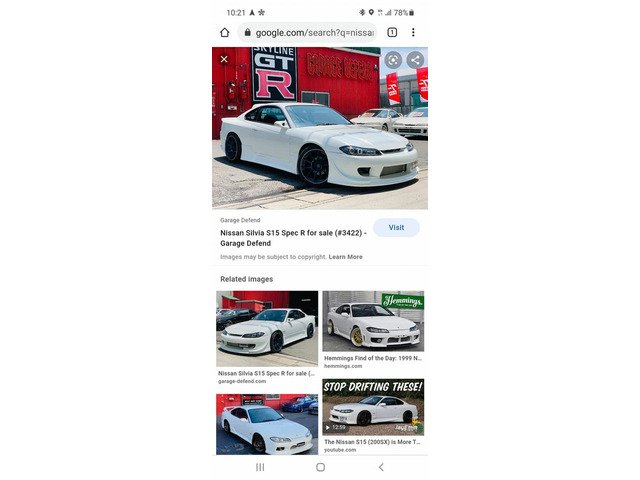Search inside image with Lens
Screen dimensions: 640x480
tap(393, 60)
